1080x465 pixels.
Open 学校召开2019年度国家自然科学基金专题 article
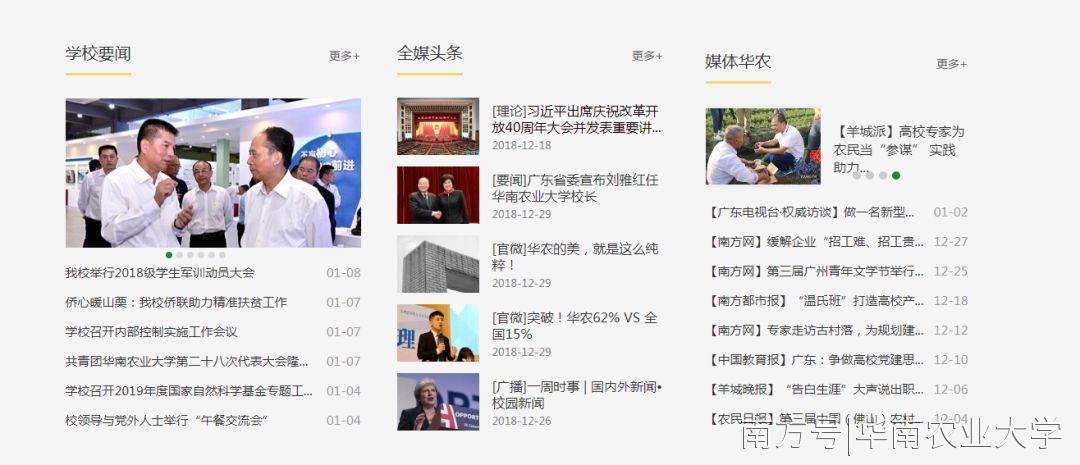[189, 391]
